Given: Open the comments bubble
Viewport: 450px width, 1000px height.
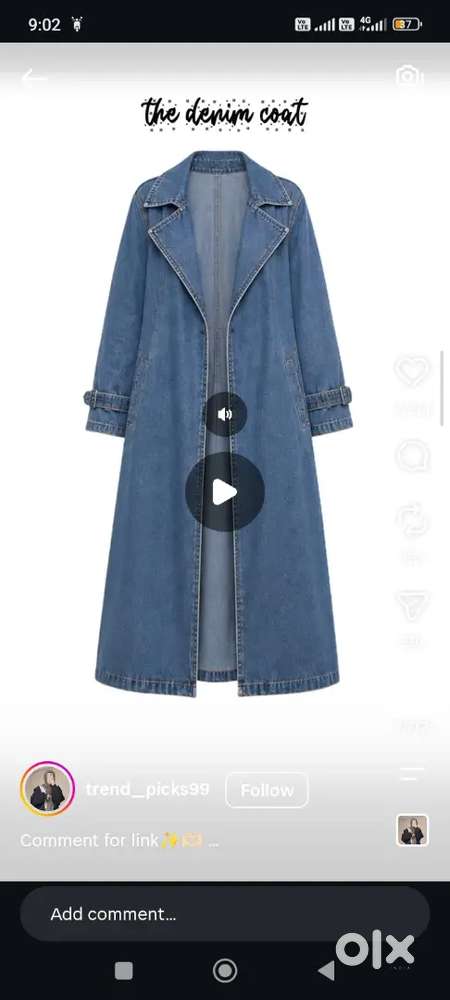Looking at the screenshot, I should [412, 456].
